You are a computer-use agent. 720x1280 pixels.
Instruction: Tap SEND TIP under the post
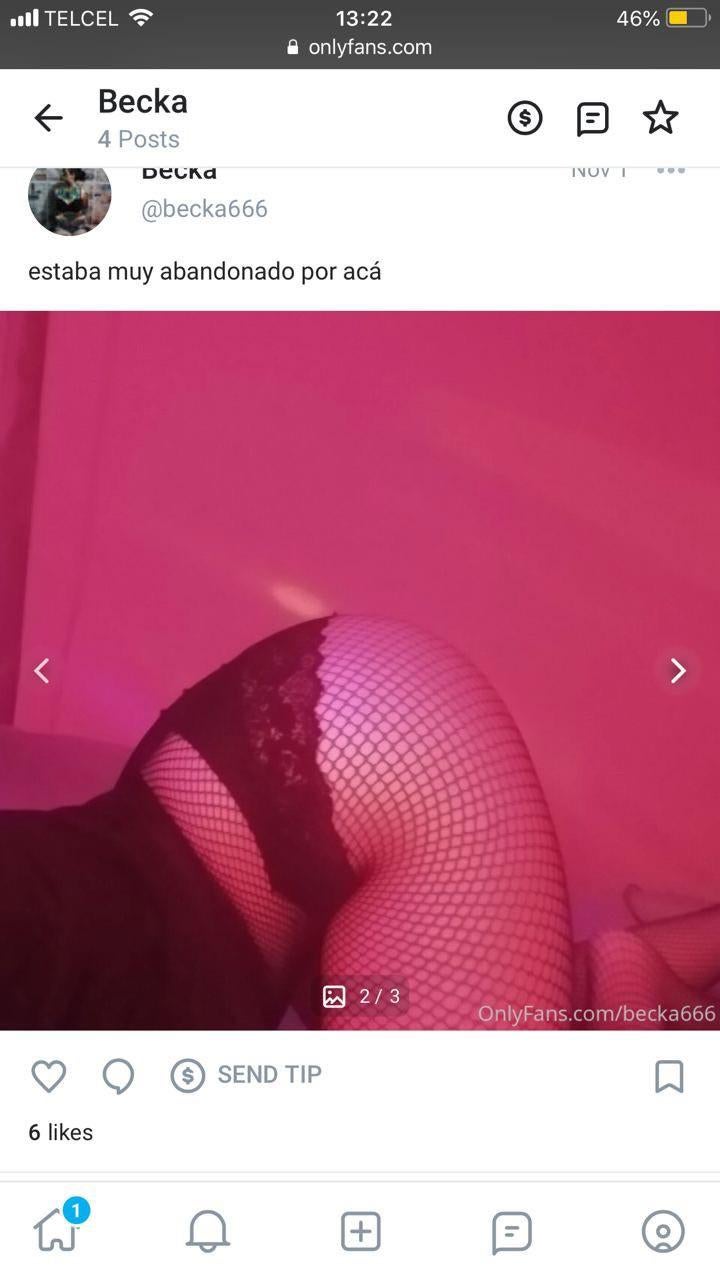click(x=246, y=1075)
